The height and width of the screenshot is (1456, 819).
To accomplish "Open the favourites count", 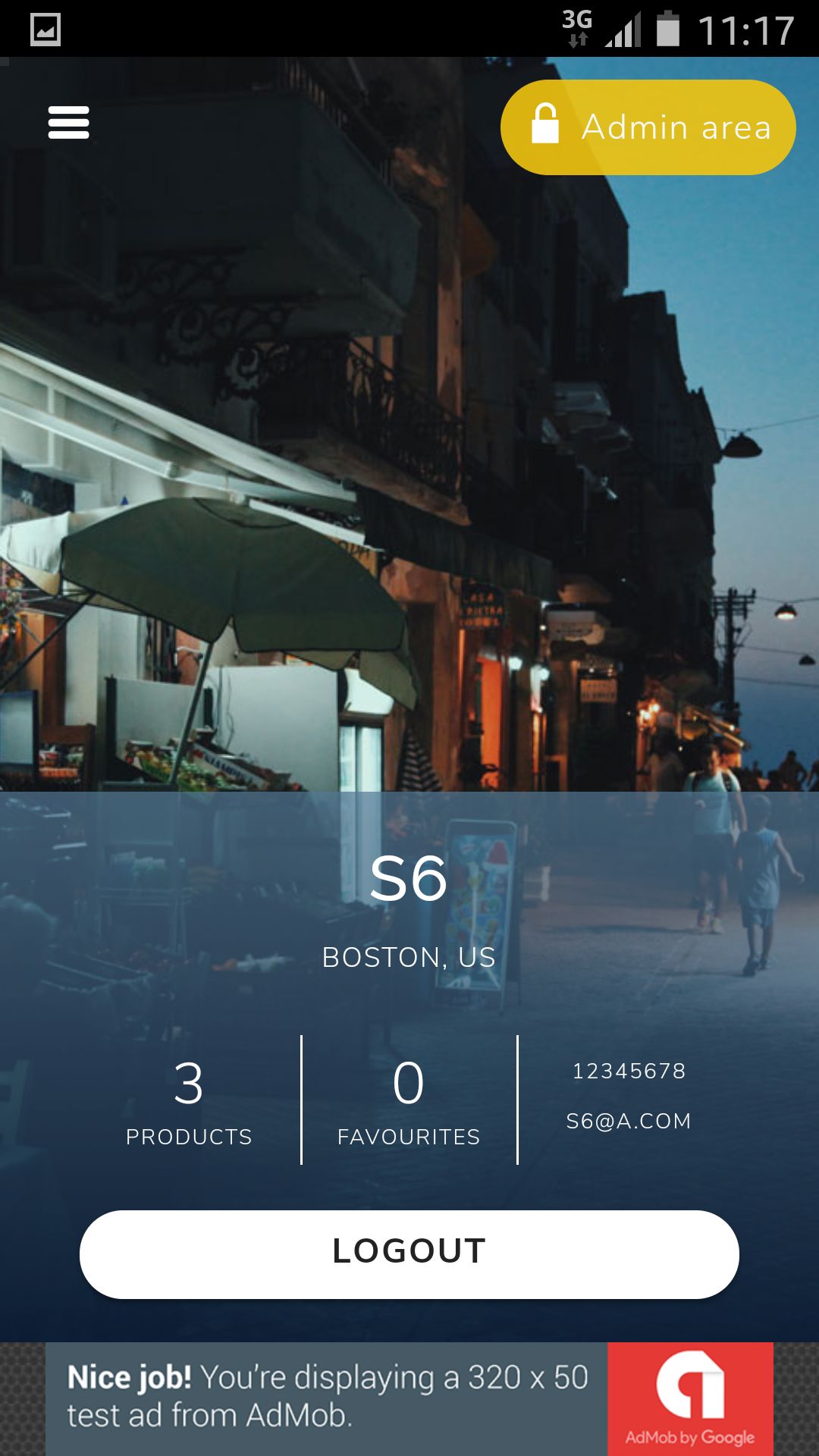I will 409,1101.
